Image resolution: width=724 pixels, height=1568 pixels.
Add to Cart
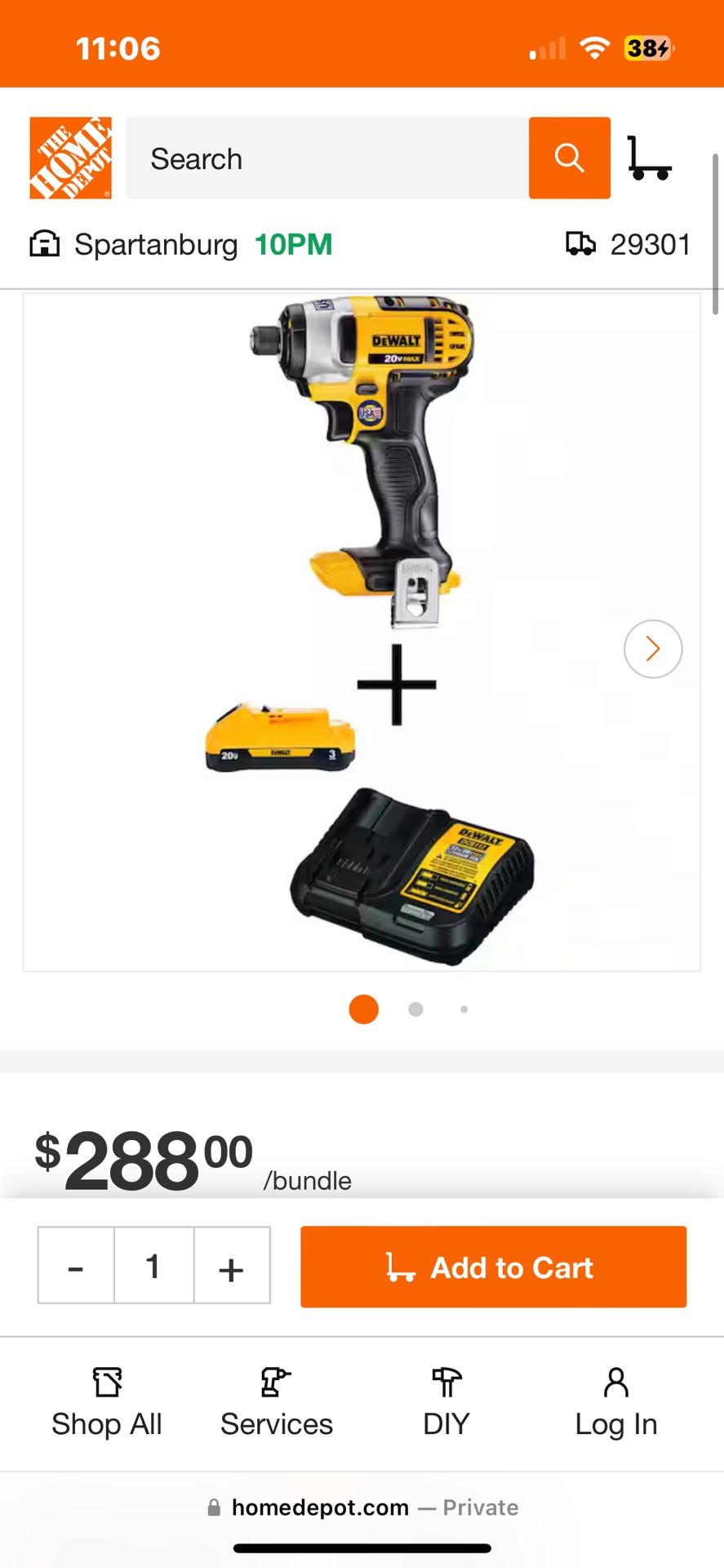493,1267
